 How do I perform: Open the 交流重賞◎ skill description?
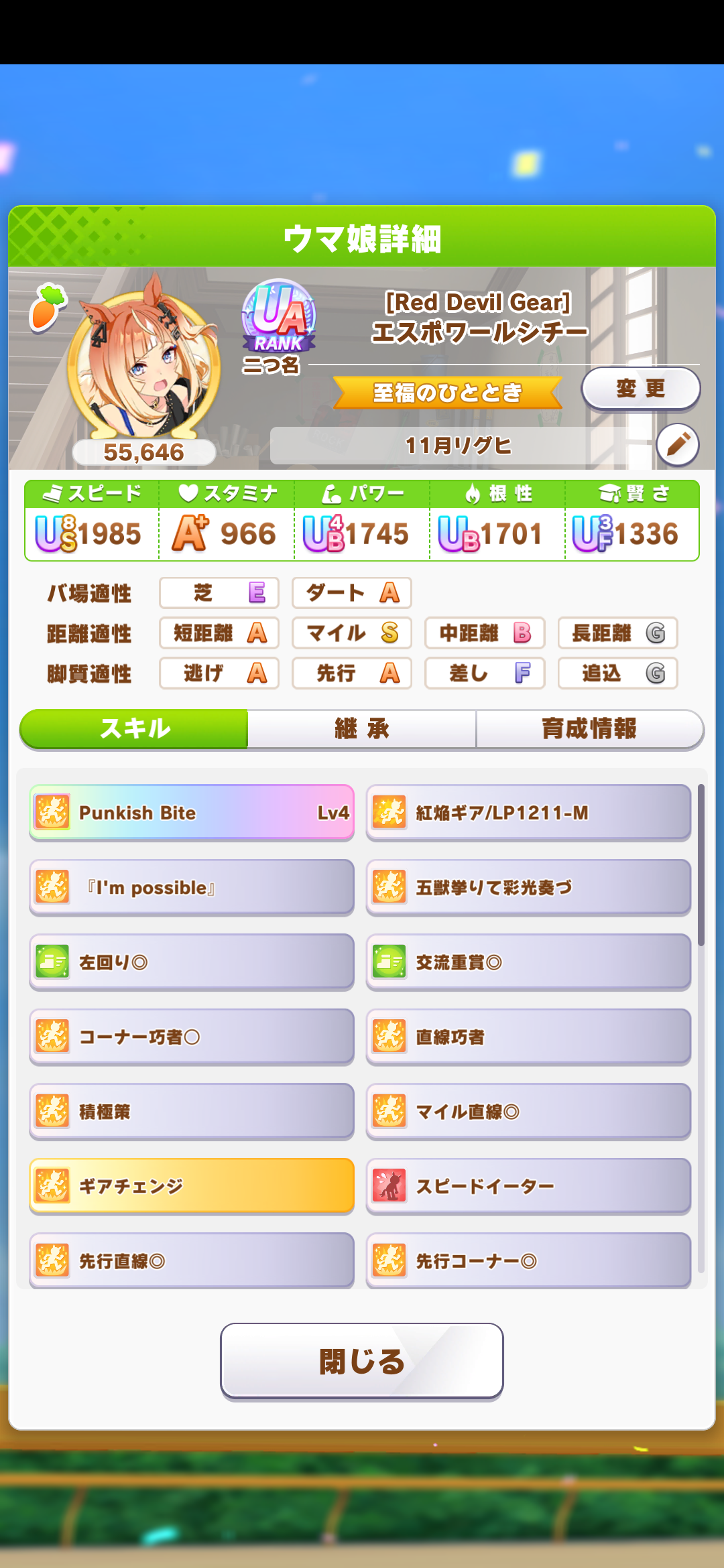(x=528, y=962)
